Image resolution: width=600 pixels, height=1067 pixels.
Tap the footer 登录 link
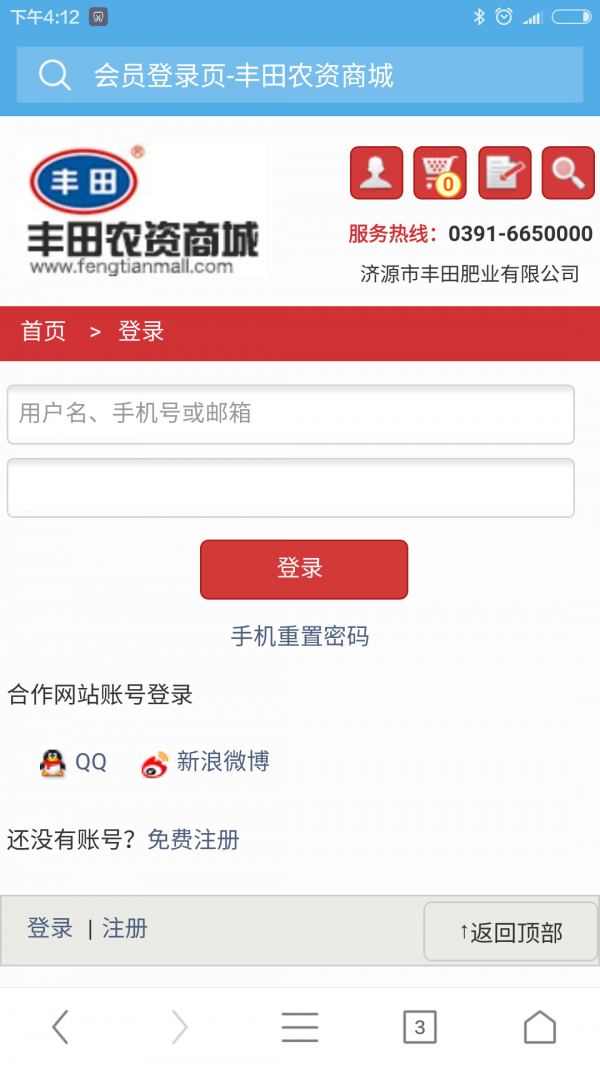click(x=50, y=929)
